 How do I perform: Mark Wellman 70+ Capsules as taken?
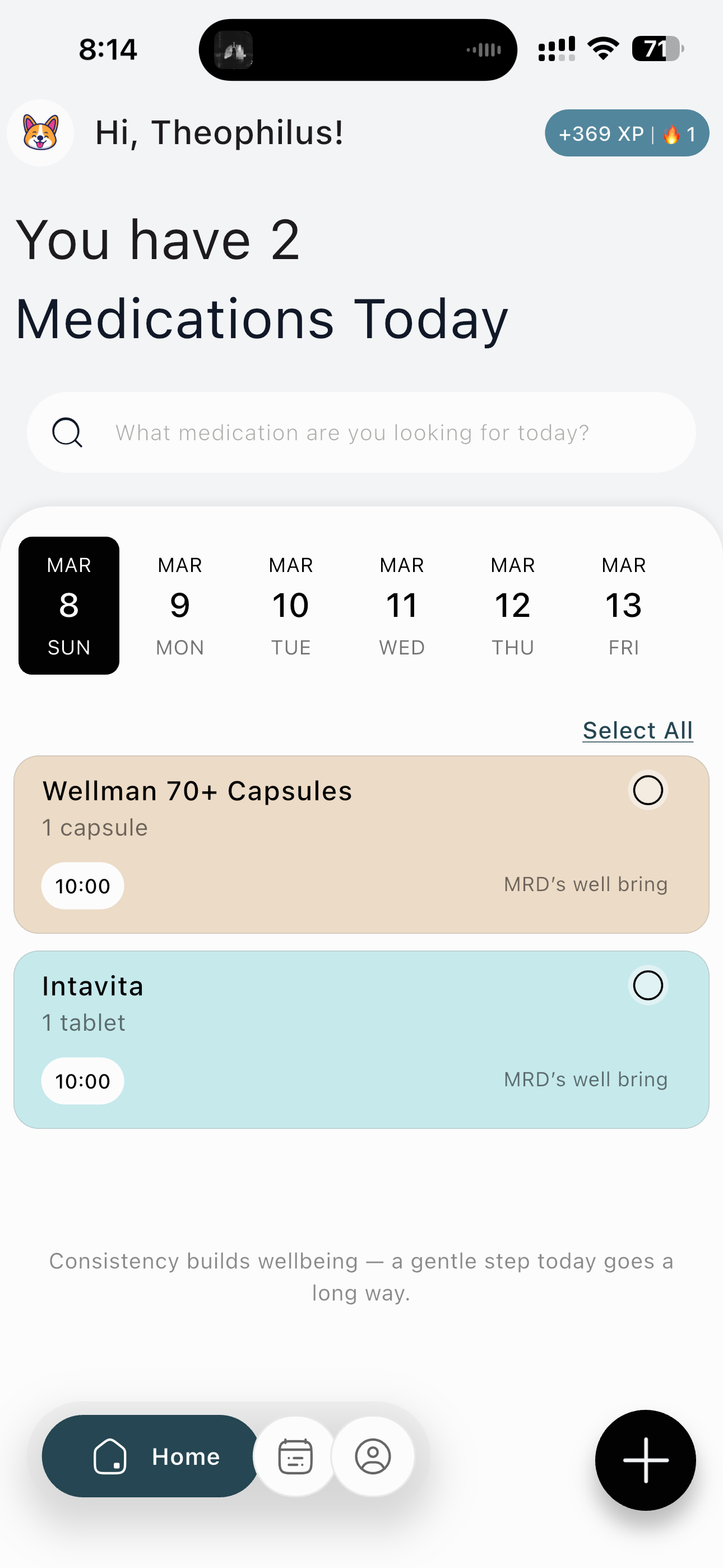tap(647, 790)
